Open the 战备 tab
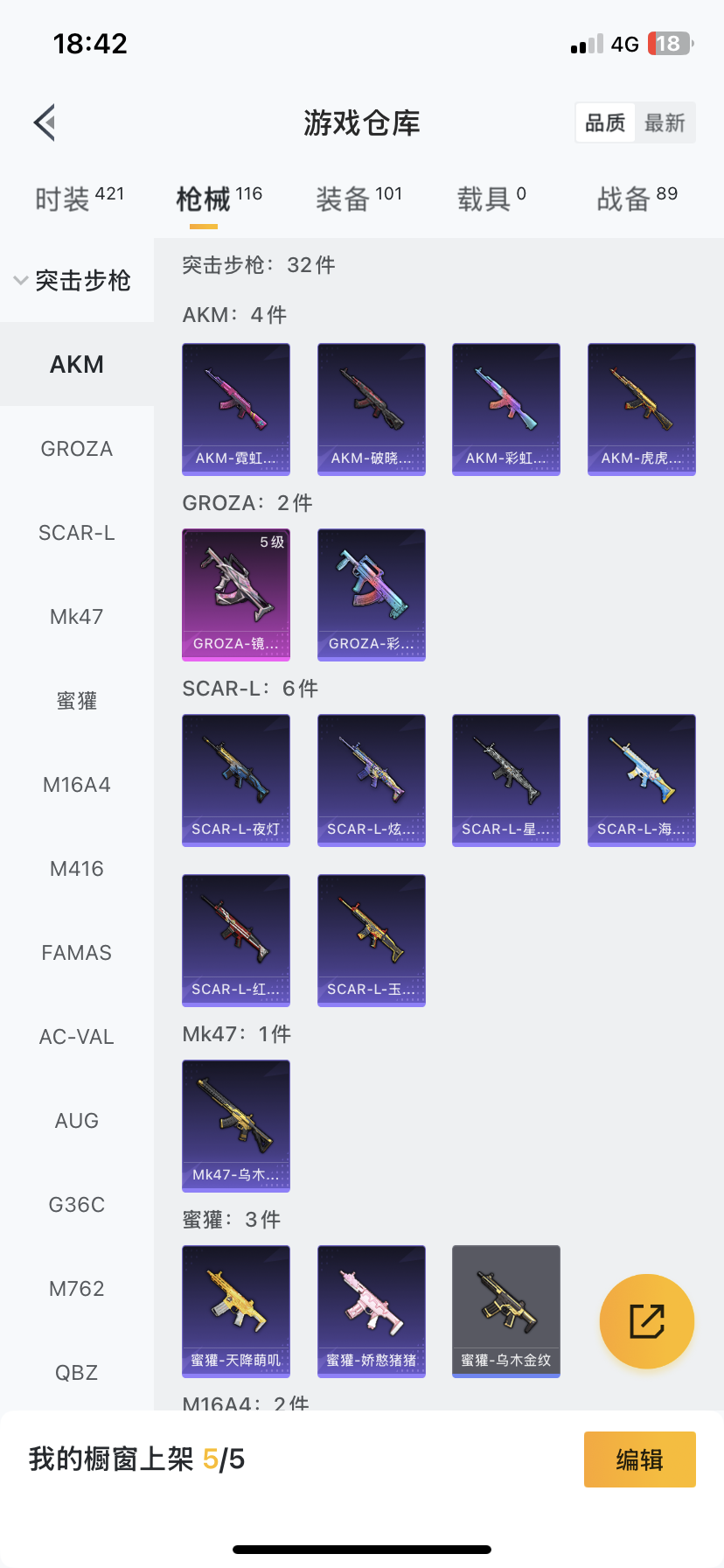 (637, 199)
